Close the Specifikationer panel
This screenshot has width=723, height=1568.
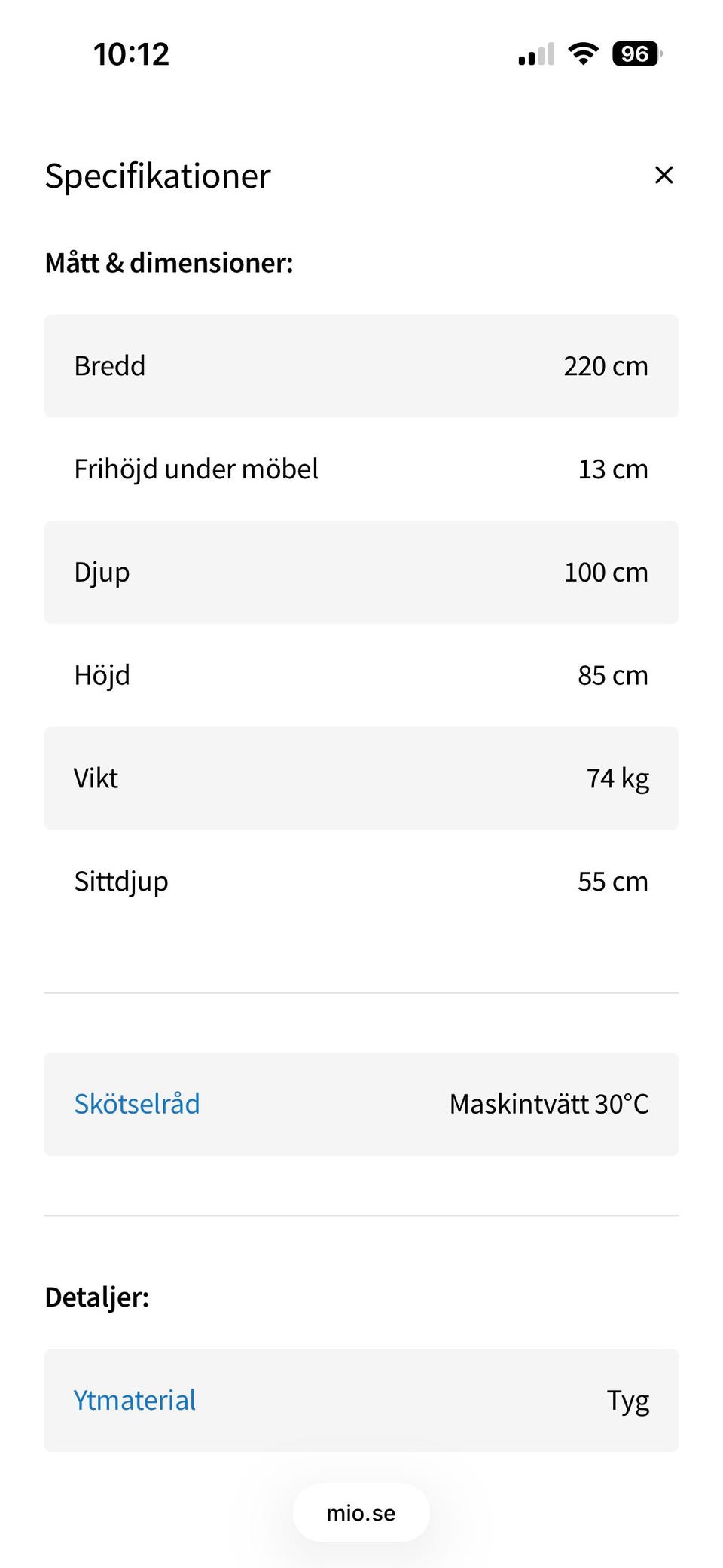point(664,175)
